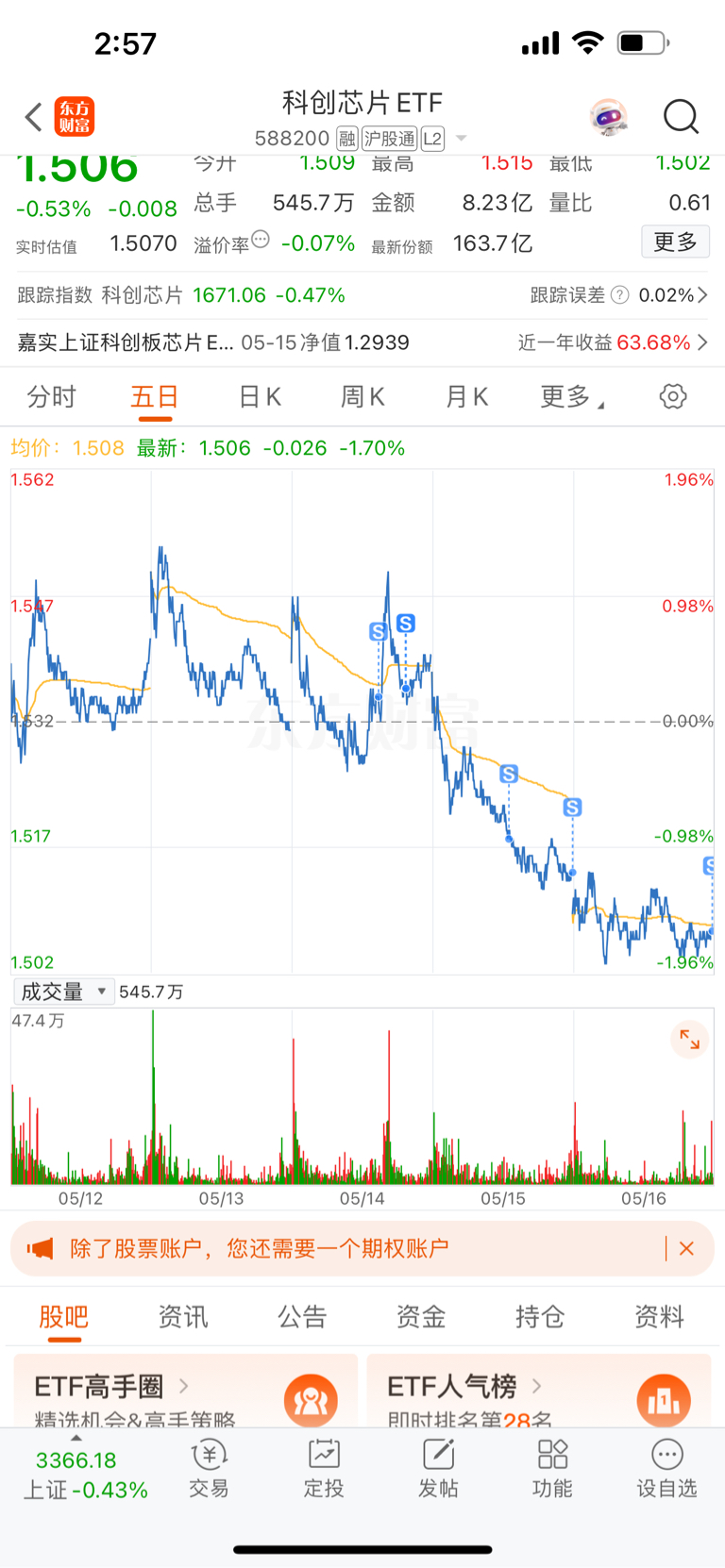
Task: Tap the 跟踪误差 question mark help icon
Action: point(618,295)
